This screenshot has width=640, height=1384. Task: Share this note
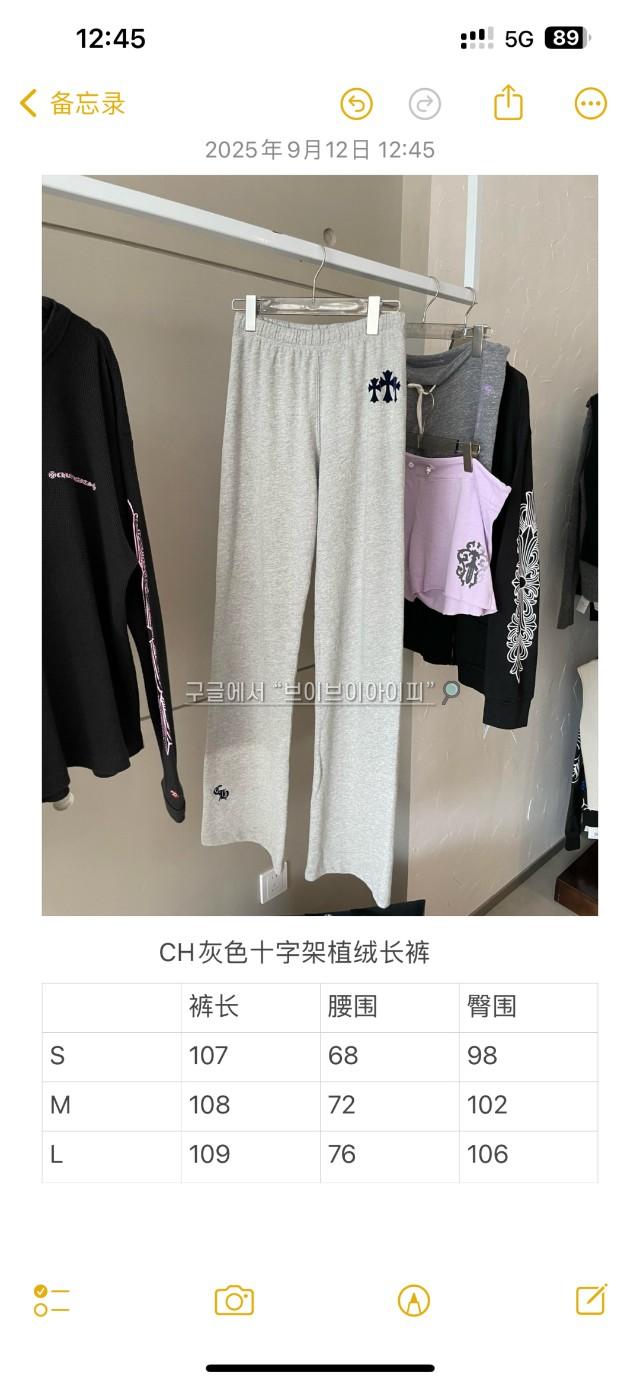click(x=508, y=102)
